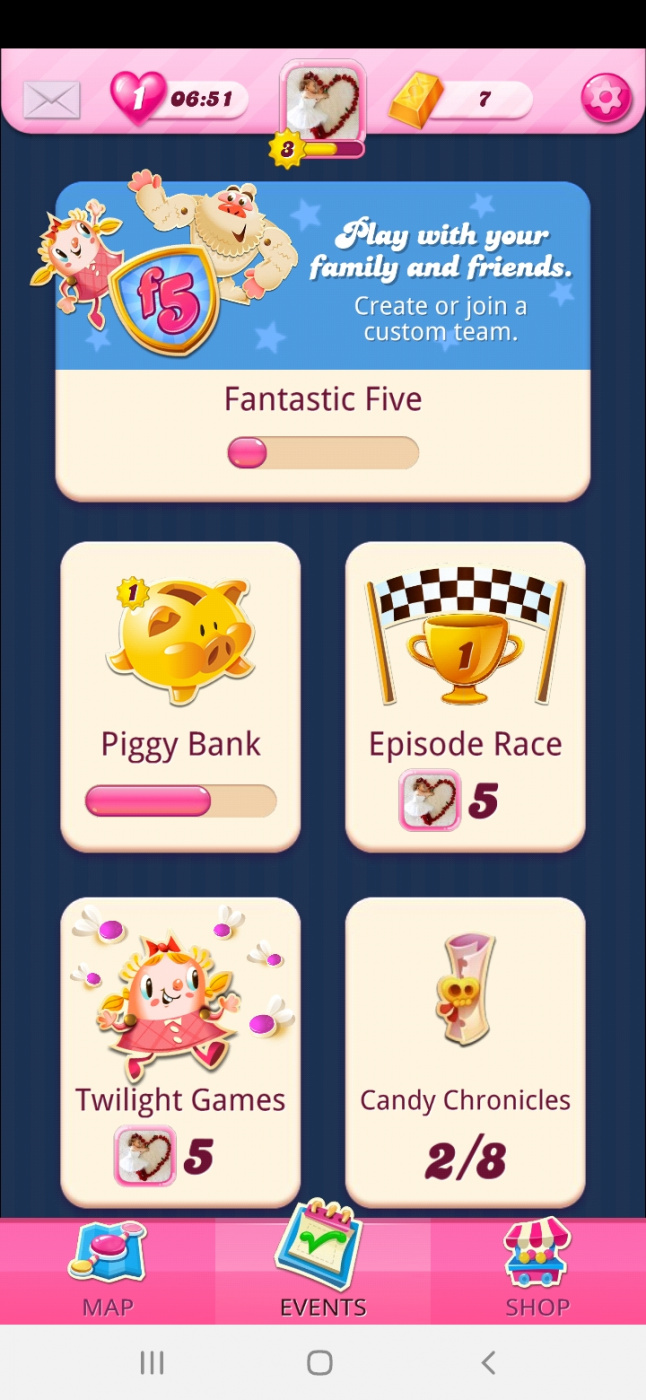Open the settings gear
Screen dimensions: 646x1400
[606, 99]
